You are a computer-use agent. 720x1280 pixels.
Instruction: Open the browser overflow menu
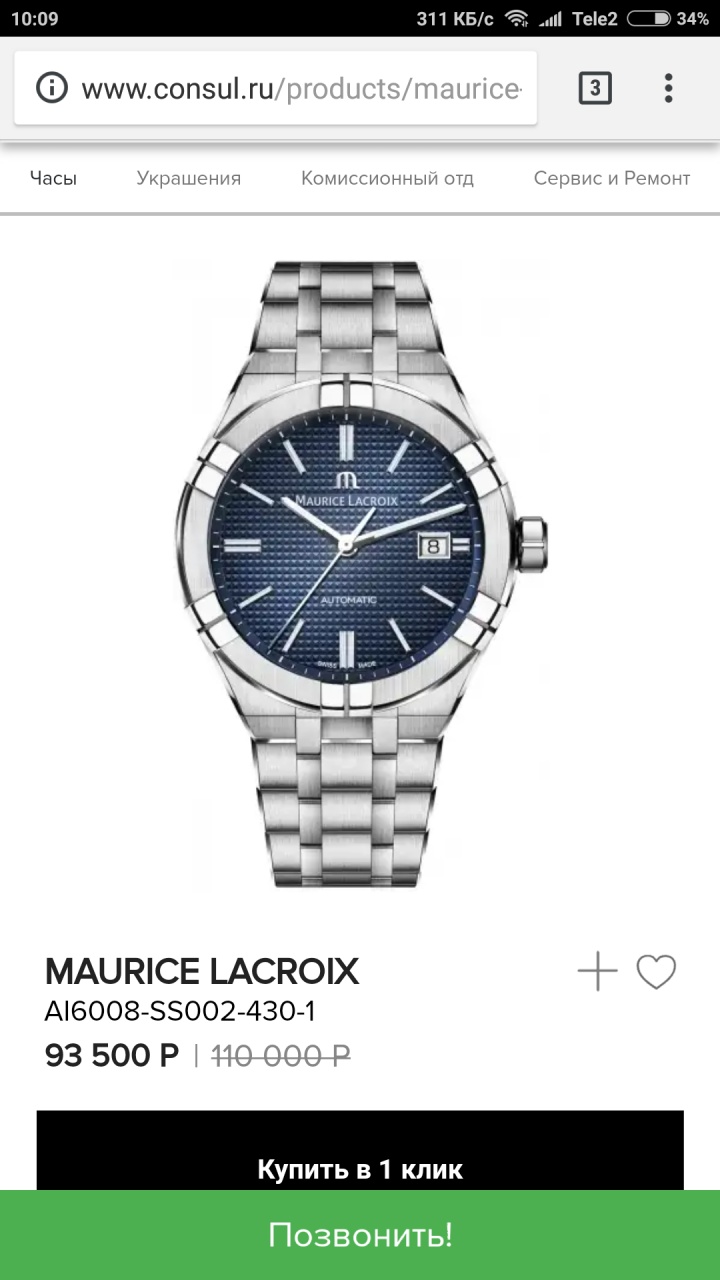click(x=668, y=89)
